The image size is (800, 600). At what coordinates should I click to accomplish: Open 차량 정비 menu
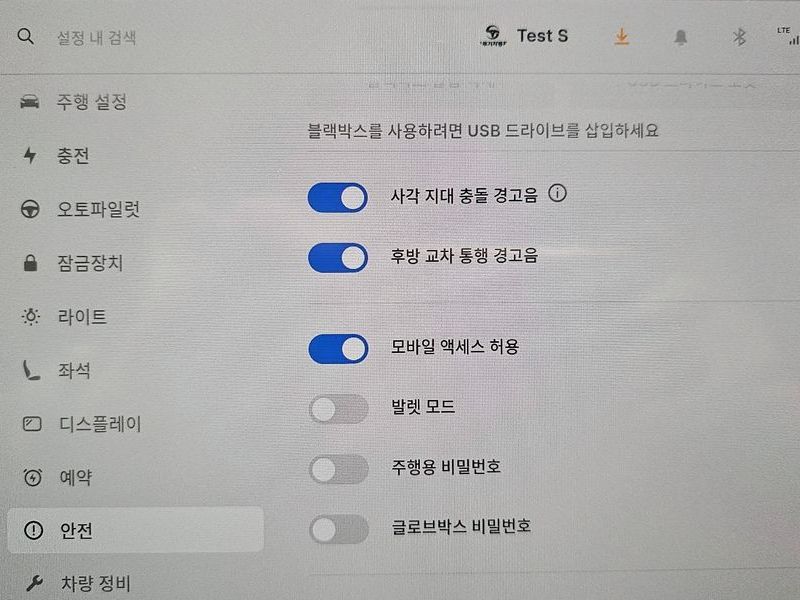94,584
